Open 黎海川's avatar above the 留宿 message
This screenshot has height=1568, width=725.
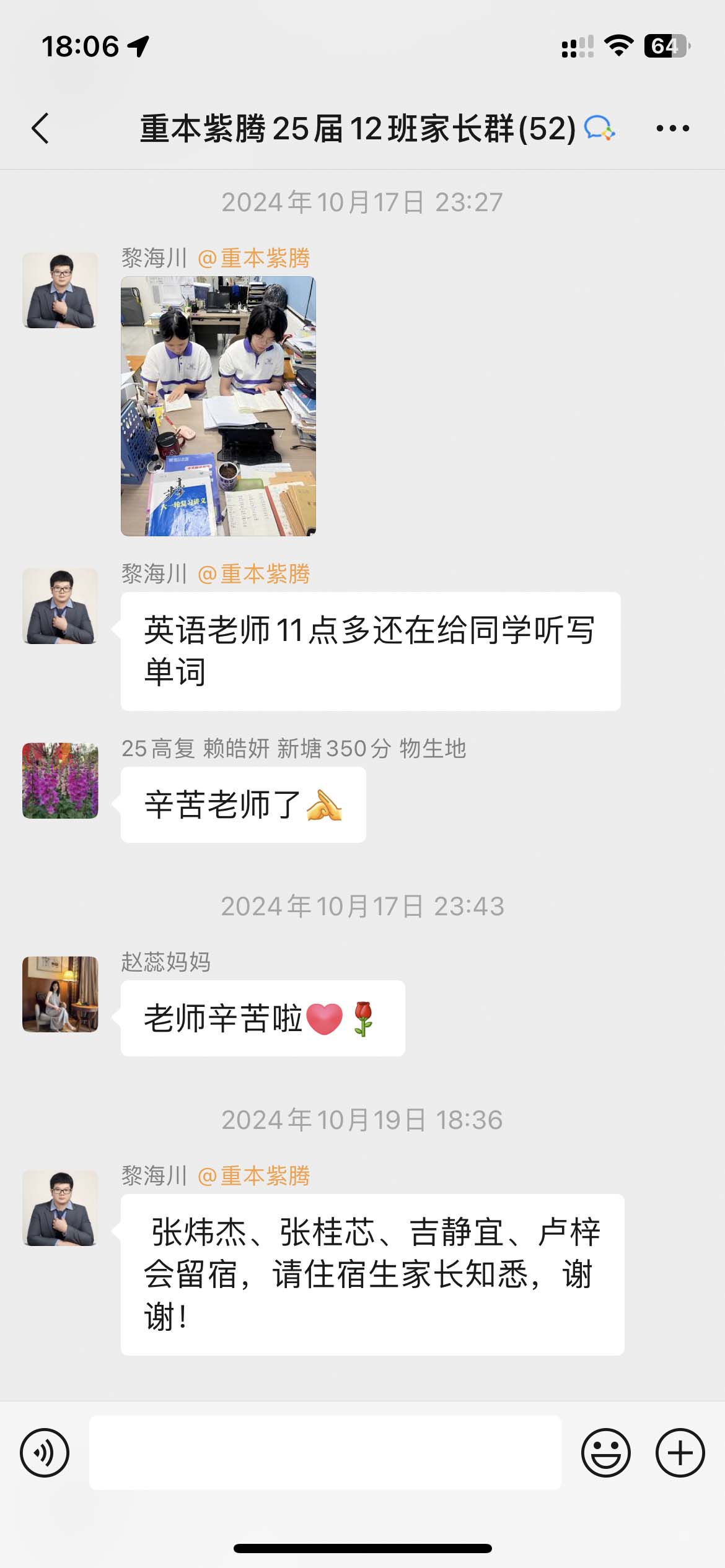(60, 1208)
